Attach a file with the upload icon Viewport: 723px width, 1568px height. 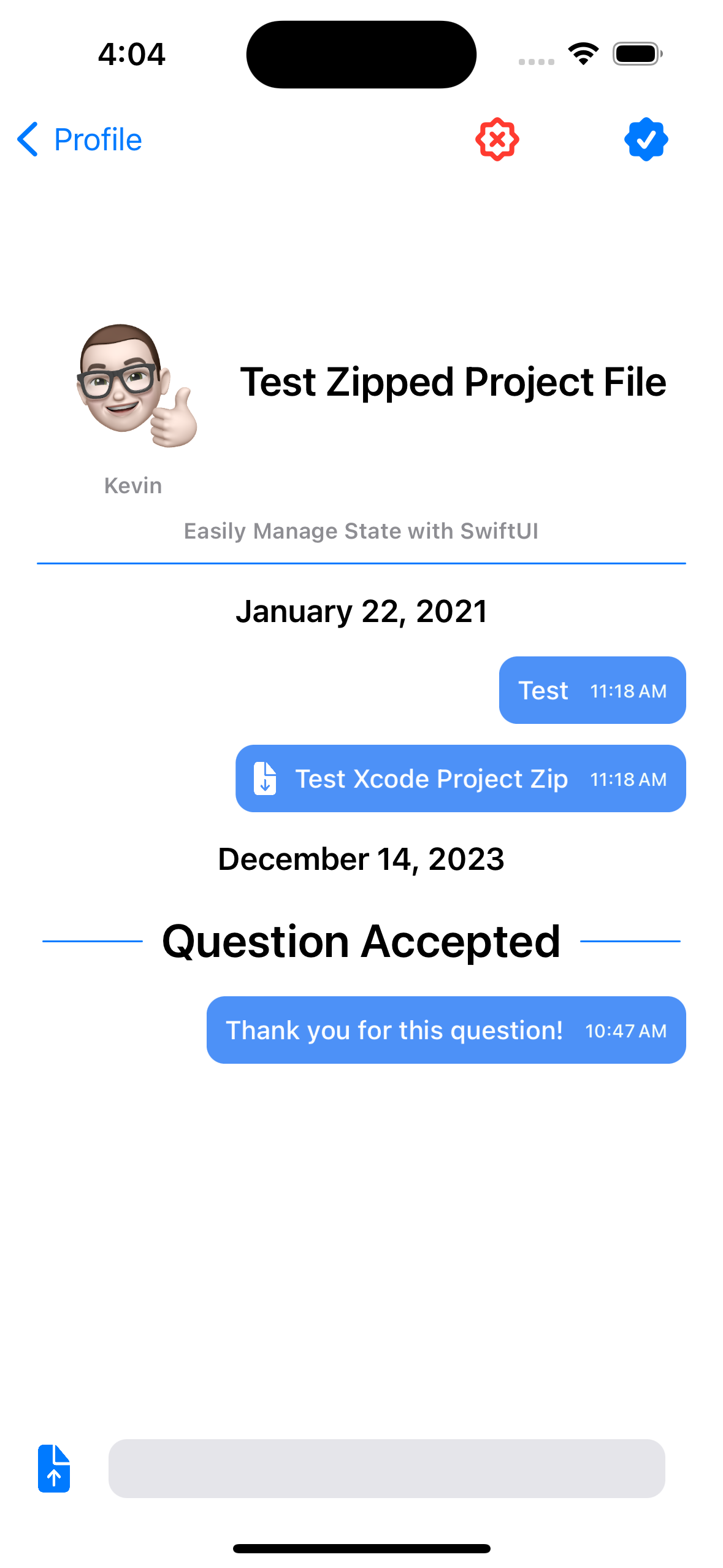click(x=54, y=1468)
